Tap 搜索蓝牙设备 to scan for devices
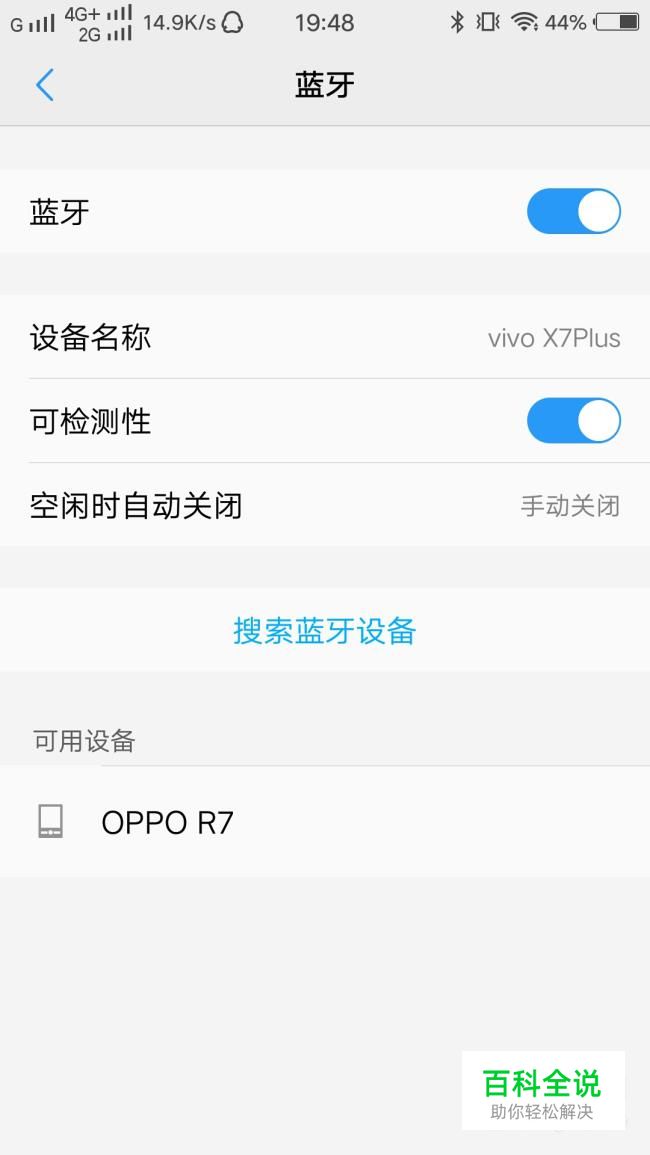650x1155 pixels. point(324,631)
